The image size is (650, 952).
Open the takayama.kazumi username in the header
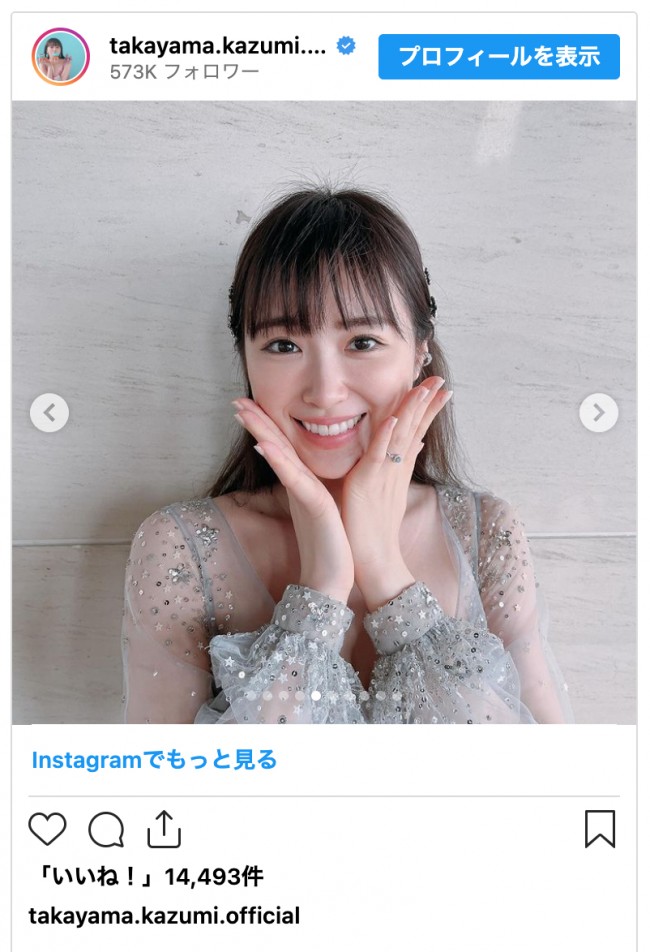(218, 46)
